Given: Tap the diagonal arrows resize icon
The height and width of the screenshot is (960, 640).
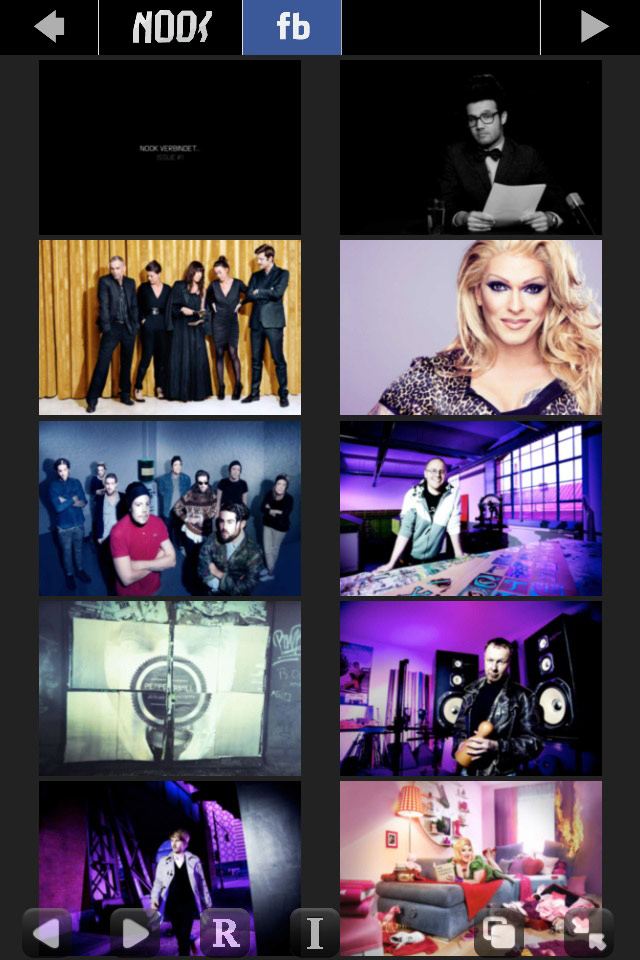Looking at the screenshot, I should (x=588, y=933).
